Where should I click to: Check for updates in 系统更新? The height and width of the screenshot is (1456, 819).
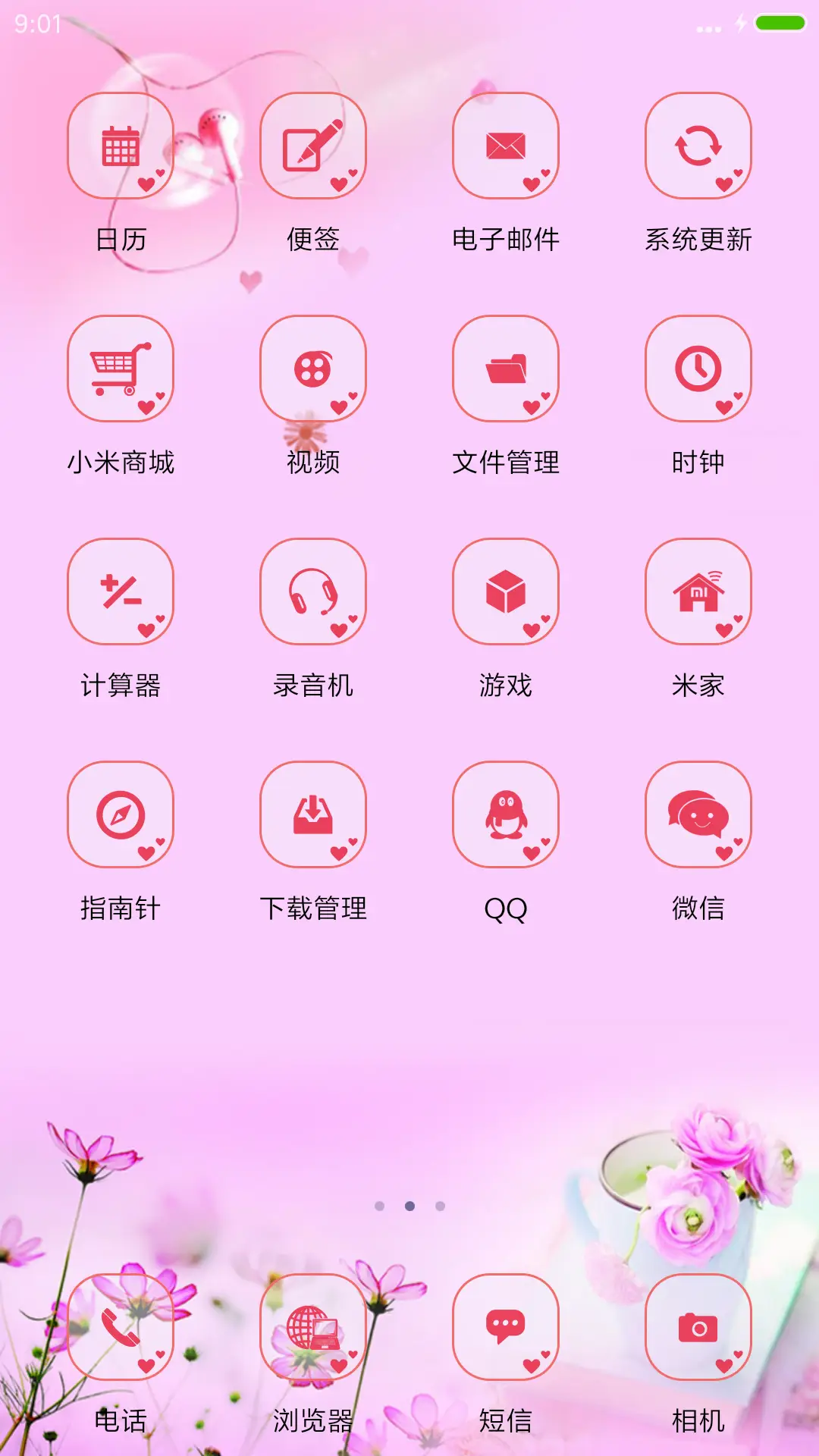pyautogui.click(x=698, y=148)
